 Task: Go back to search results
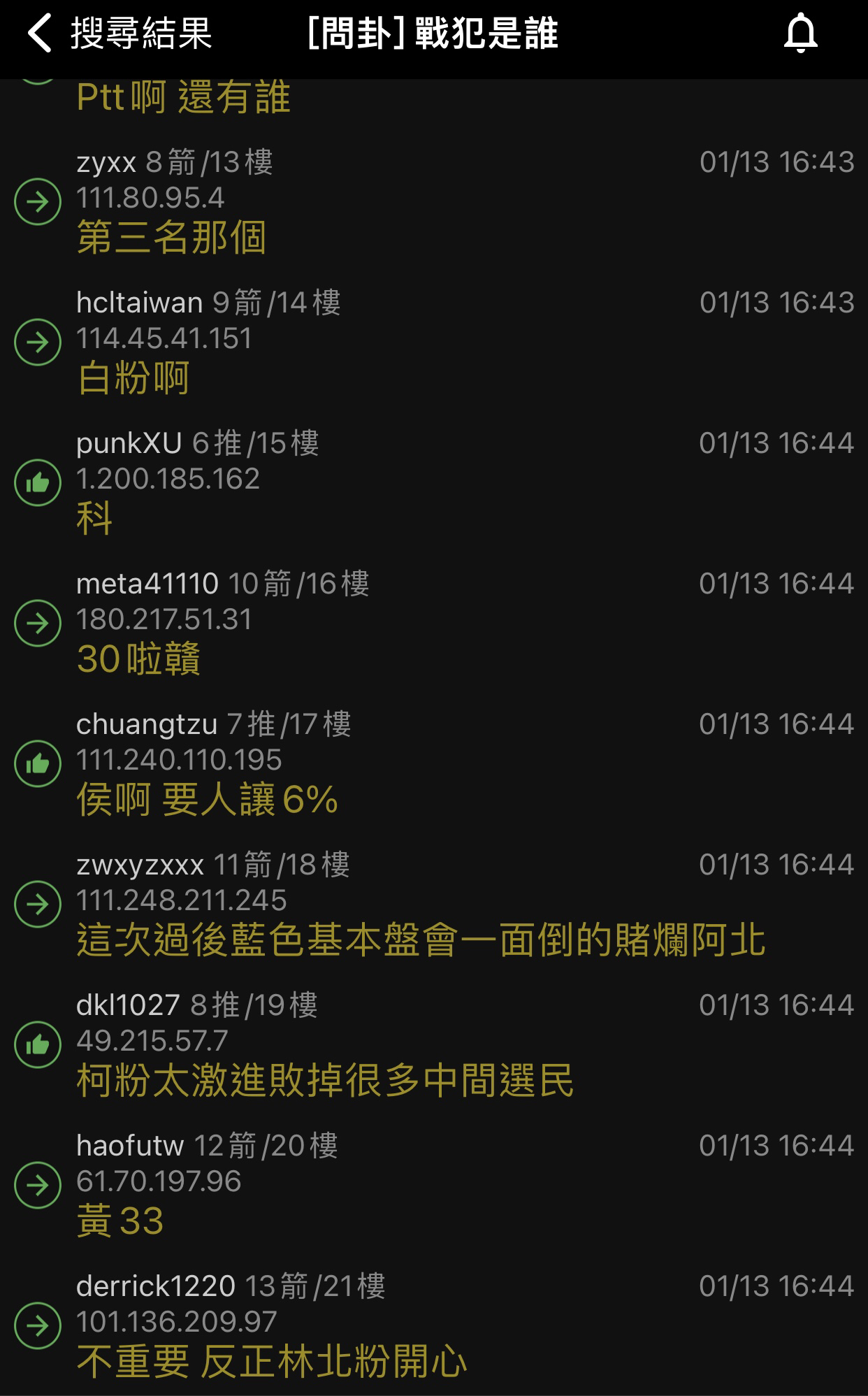pyautogui.click(x=119, y=33)
